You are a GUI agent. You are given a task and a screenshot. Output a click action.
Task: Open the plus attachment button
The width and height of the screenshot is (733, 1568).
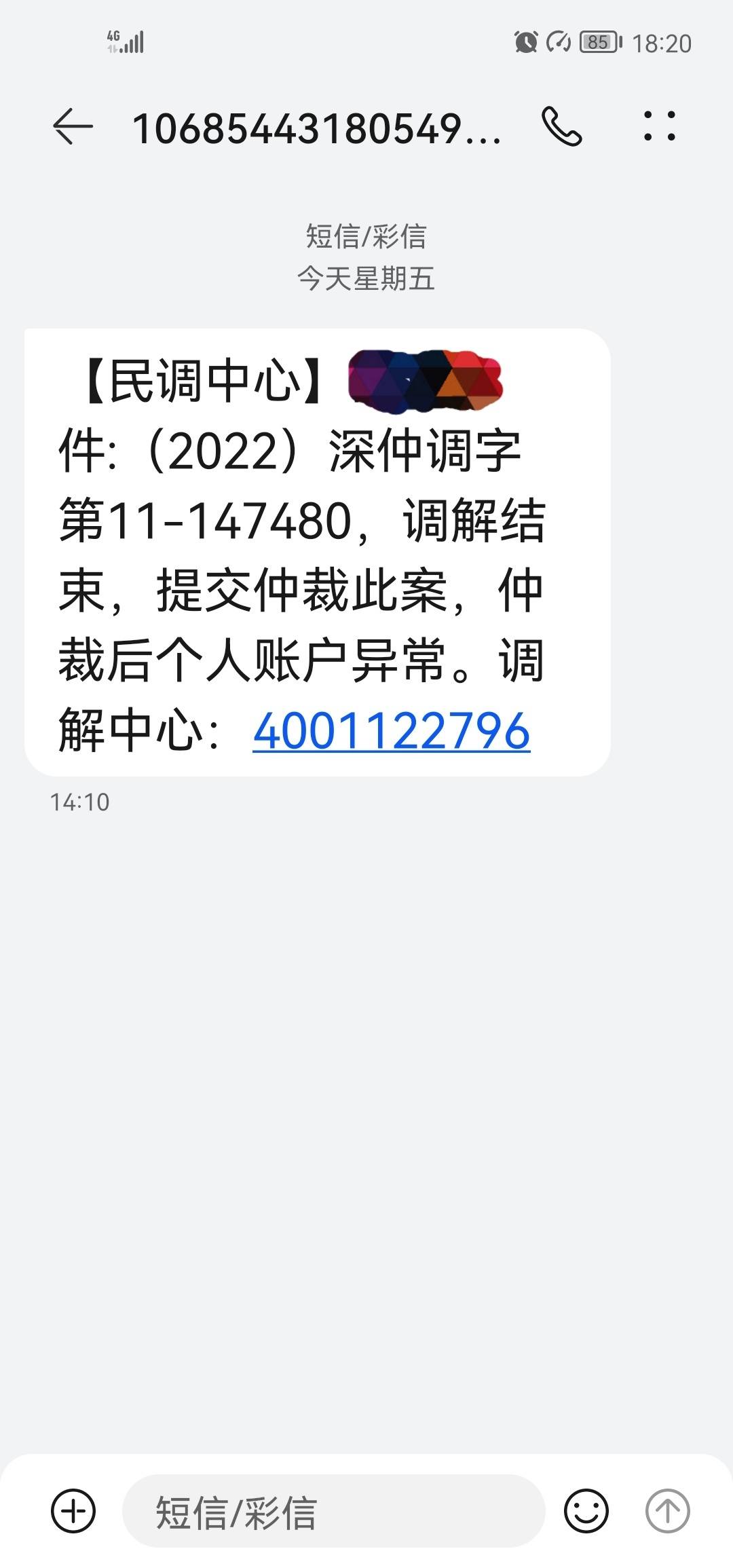(73, 1511)
